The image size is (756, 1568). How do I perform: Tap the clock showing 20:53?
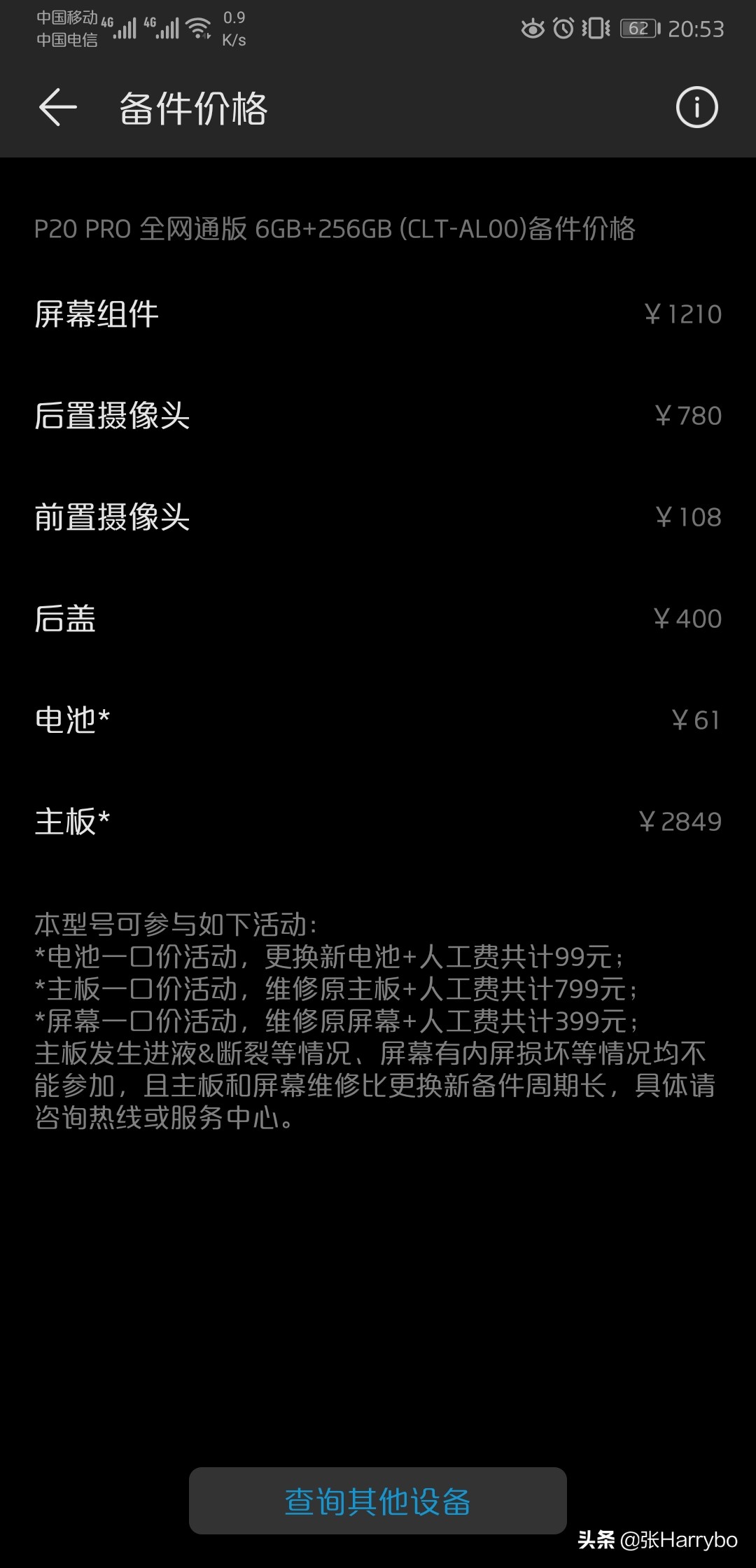pos(695,29)
